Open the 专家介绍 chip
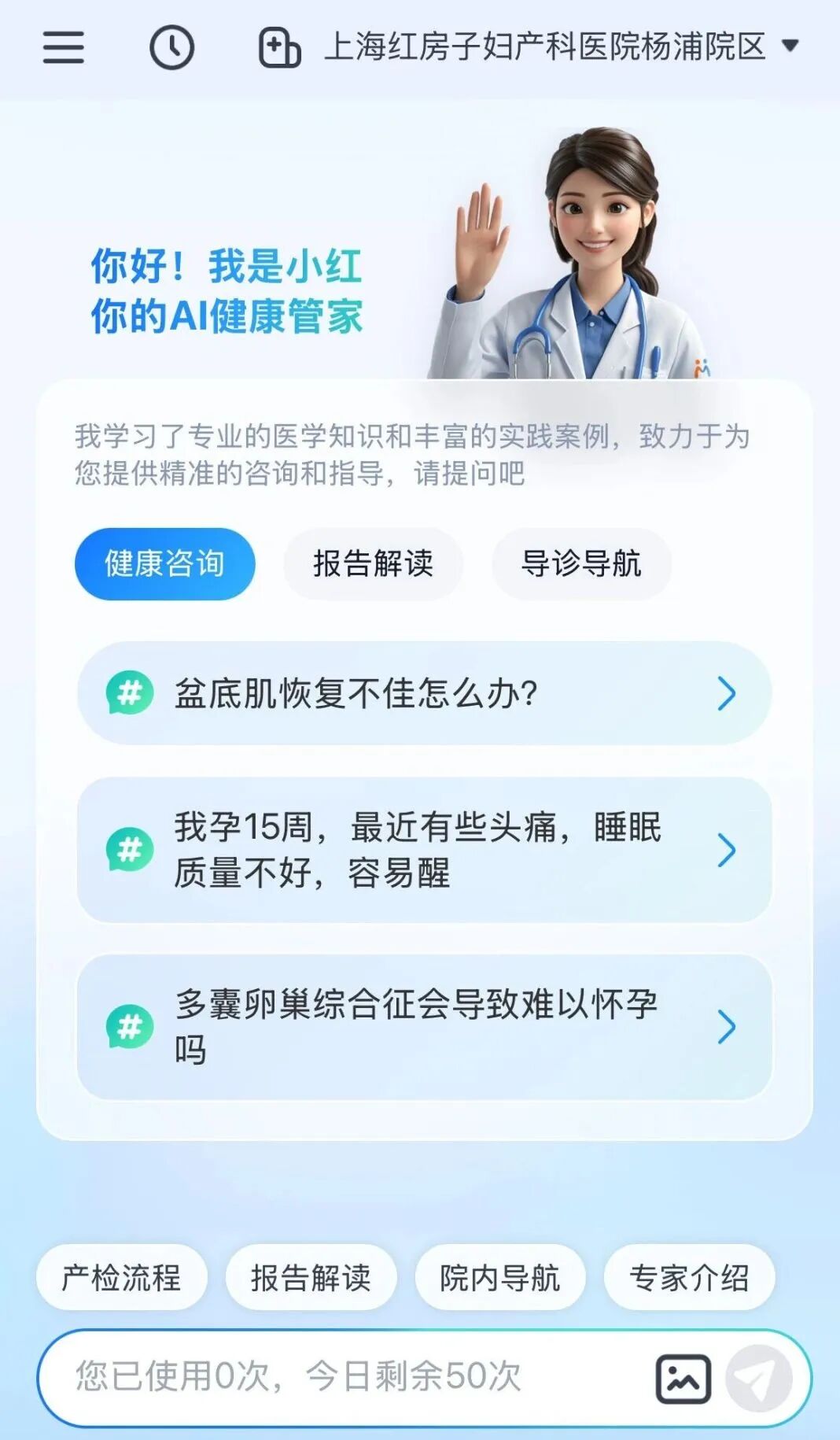The width and height of the screenshot is (840, 1440). coord(689,1277)
